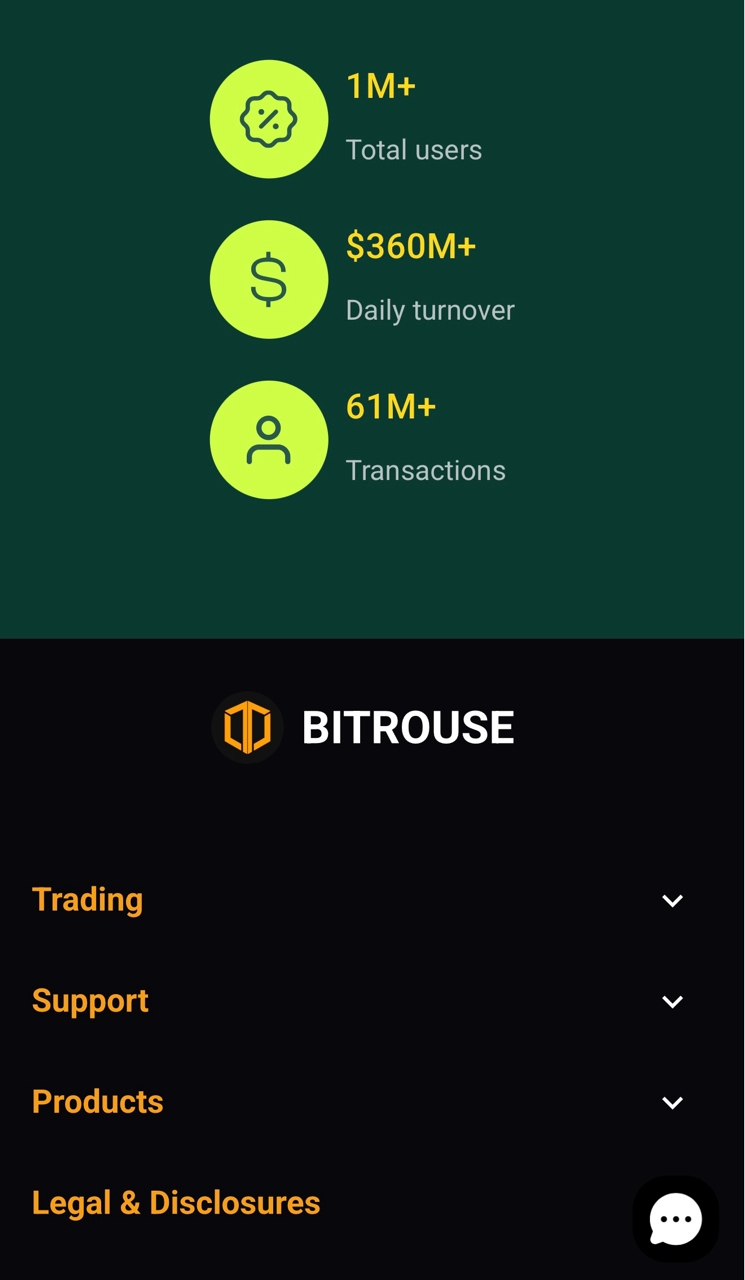The image size is (745, 1280).
Task: Expand the Trading footer section
Action: (x=672, y=901)
